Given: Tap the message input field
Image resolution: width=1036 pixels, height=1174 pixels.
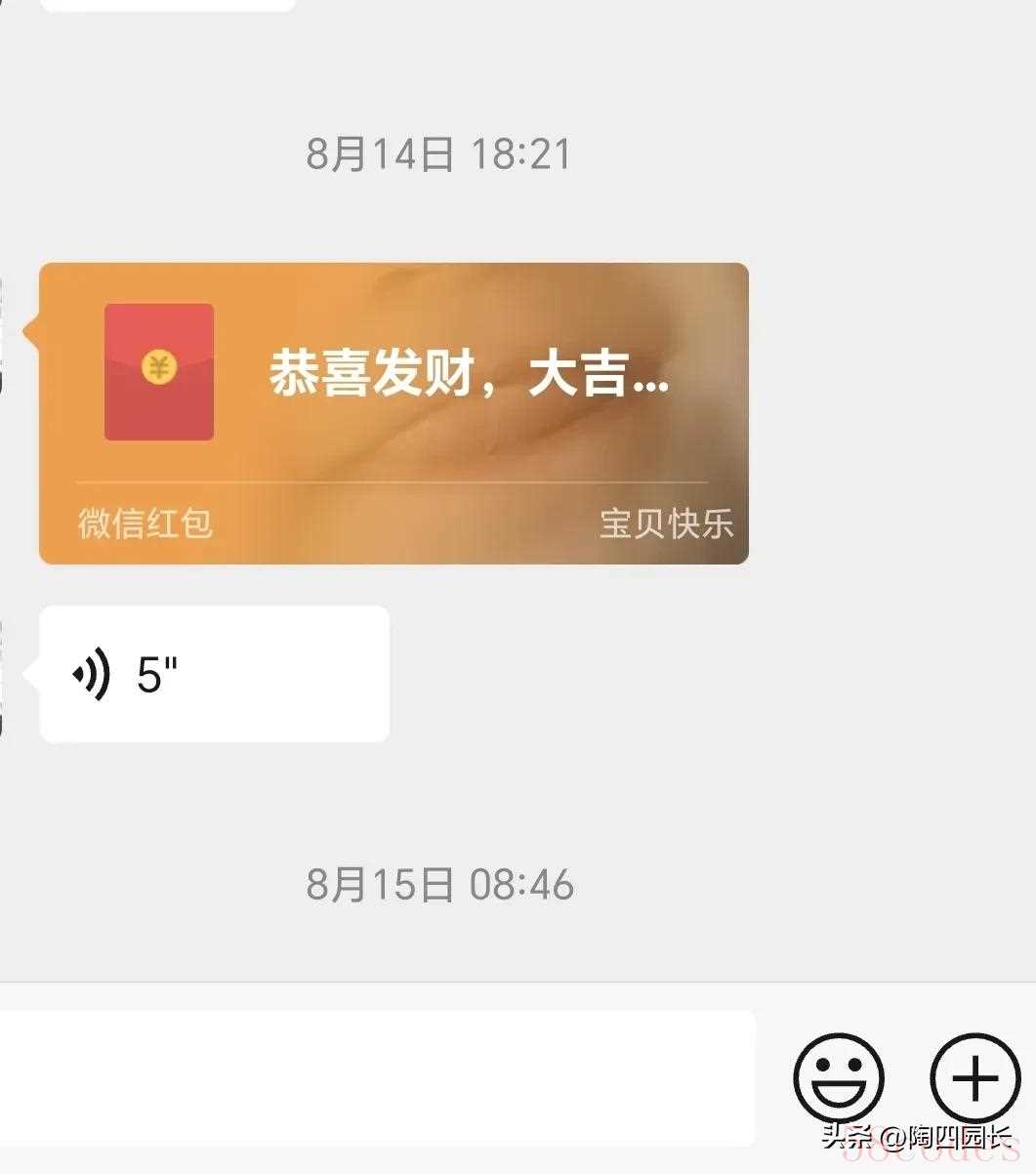Looking at the screenshot, I should (x=376, y=1077).
